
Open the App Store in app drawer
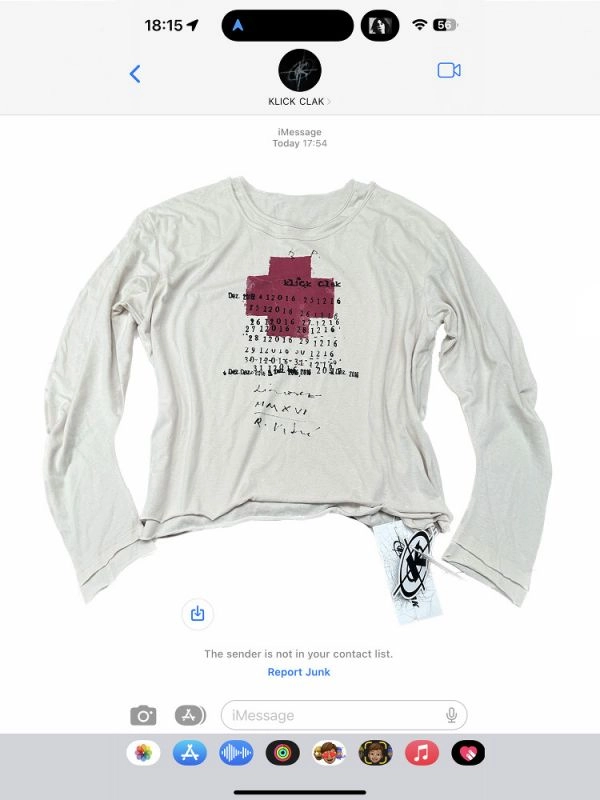pos(190,753)
